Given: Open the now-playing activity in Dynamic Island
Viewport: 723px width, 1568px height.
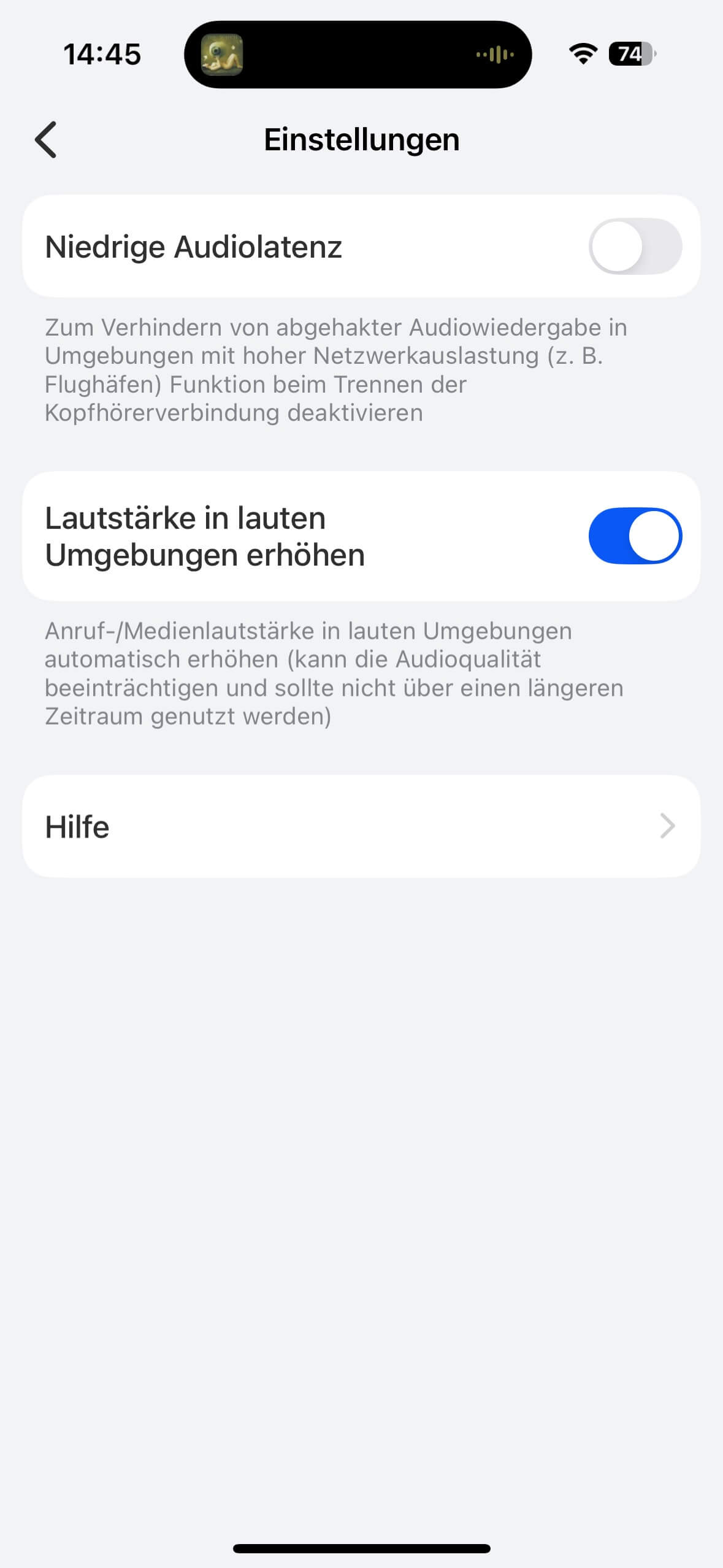Looking at the screenshot, I should [x=358, y=55].
